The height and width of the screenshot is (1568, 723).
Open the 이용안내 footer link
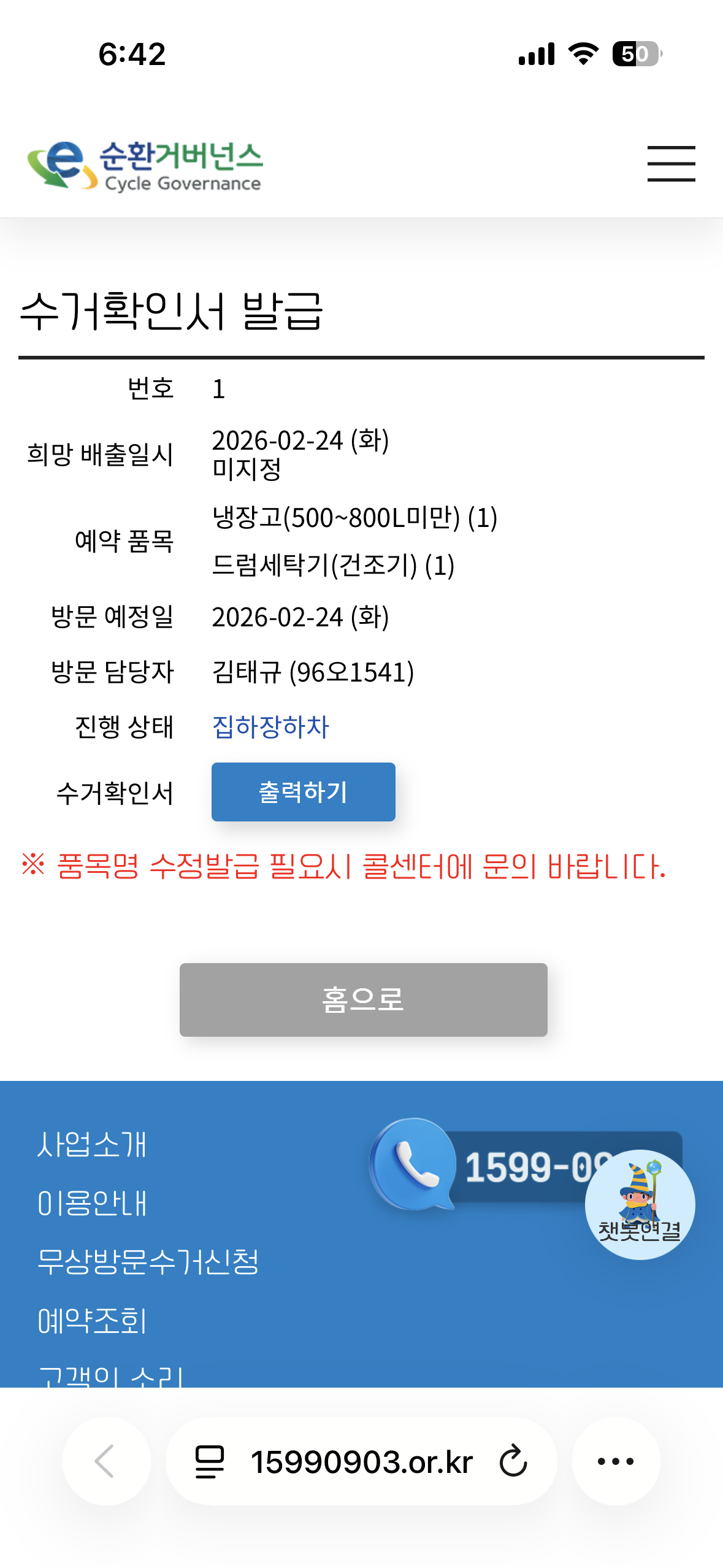coord(92,1203)
